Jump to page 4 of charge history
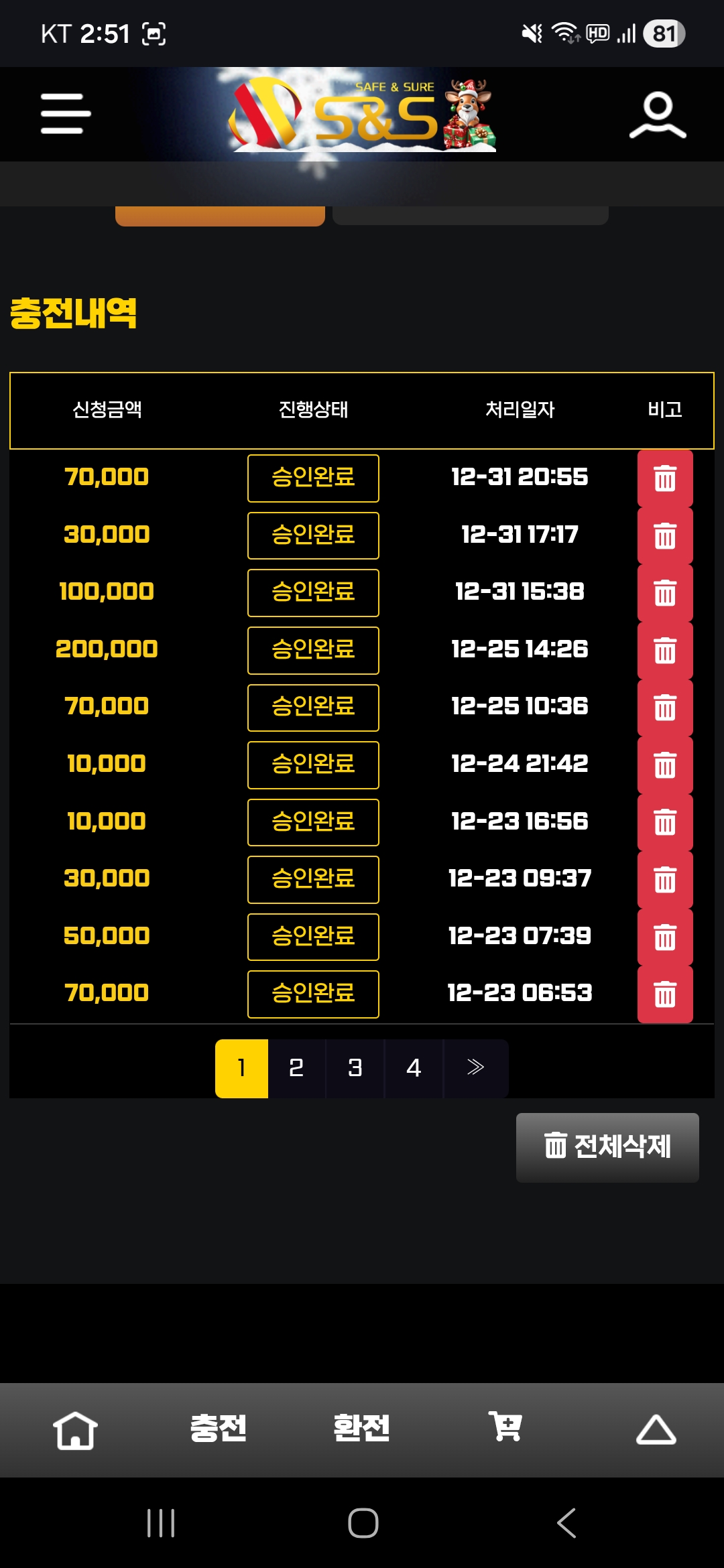The height and width of the screenshot is (1568, 724). click(414, 1068)
